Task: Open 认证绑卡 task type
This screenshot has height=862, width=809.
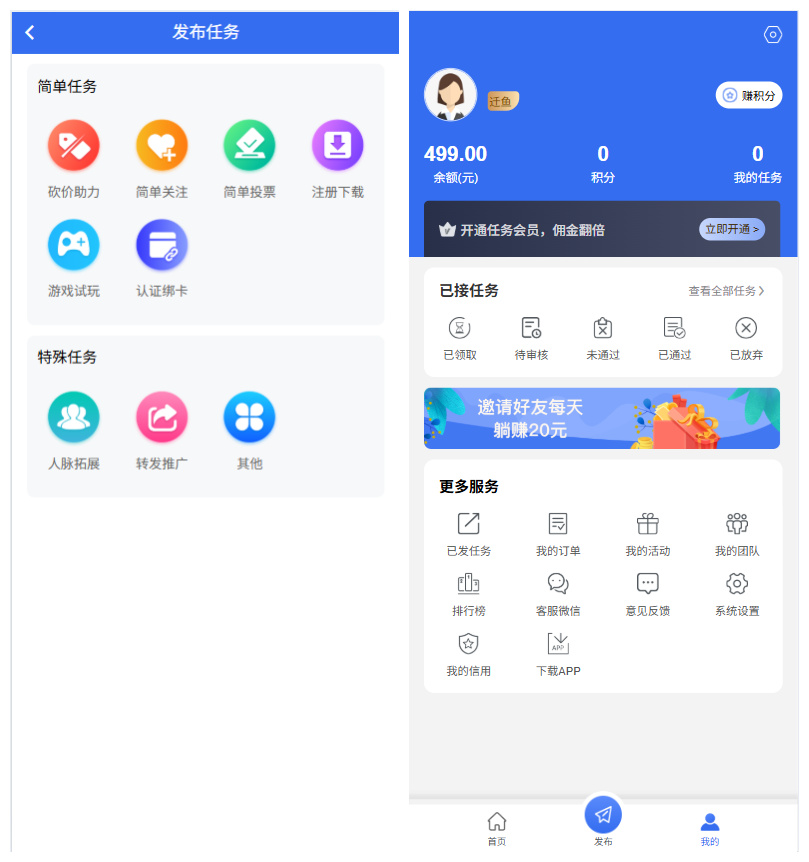Action: coord(162,246)
